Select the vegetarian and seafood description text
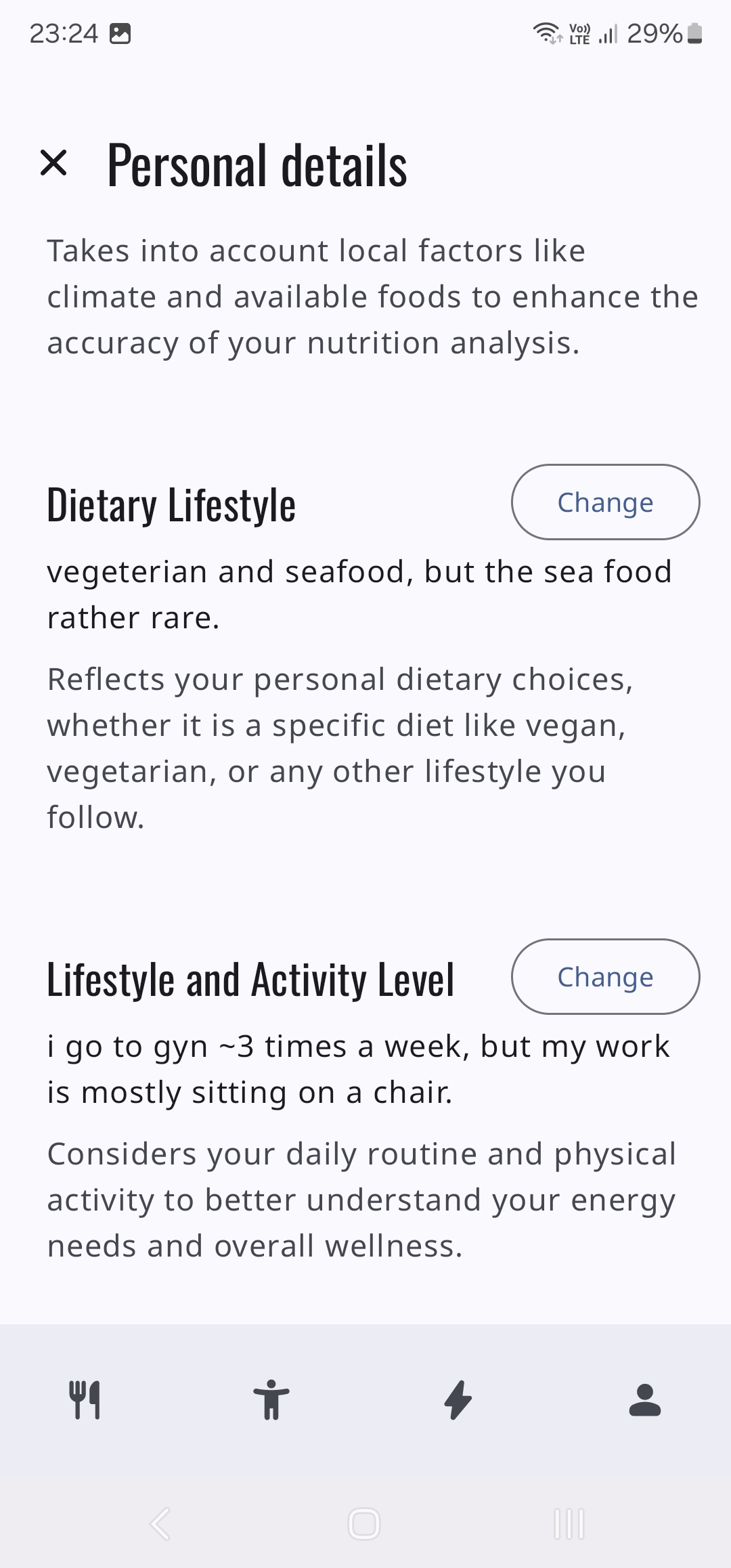The image size is (731, 1568). pos(359,593)
